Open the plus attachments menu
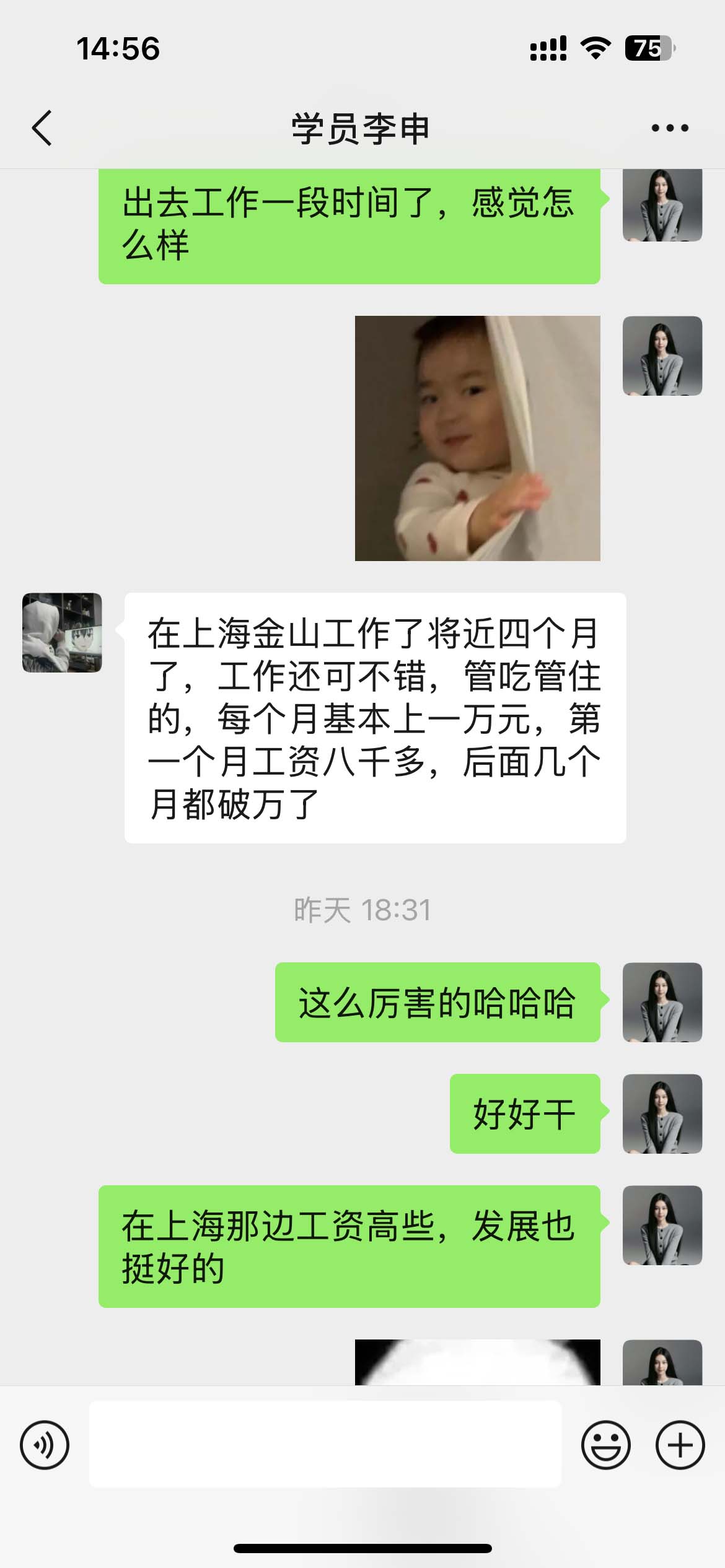Screen dimensions: 725x1568 680,1445
